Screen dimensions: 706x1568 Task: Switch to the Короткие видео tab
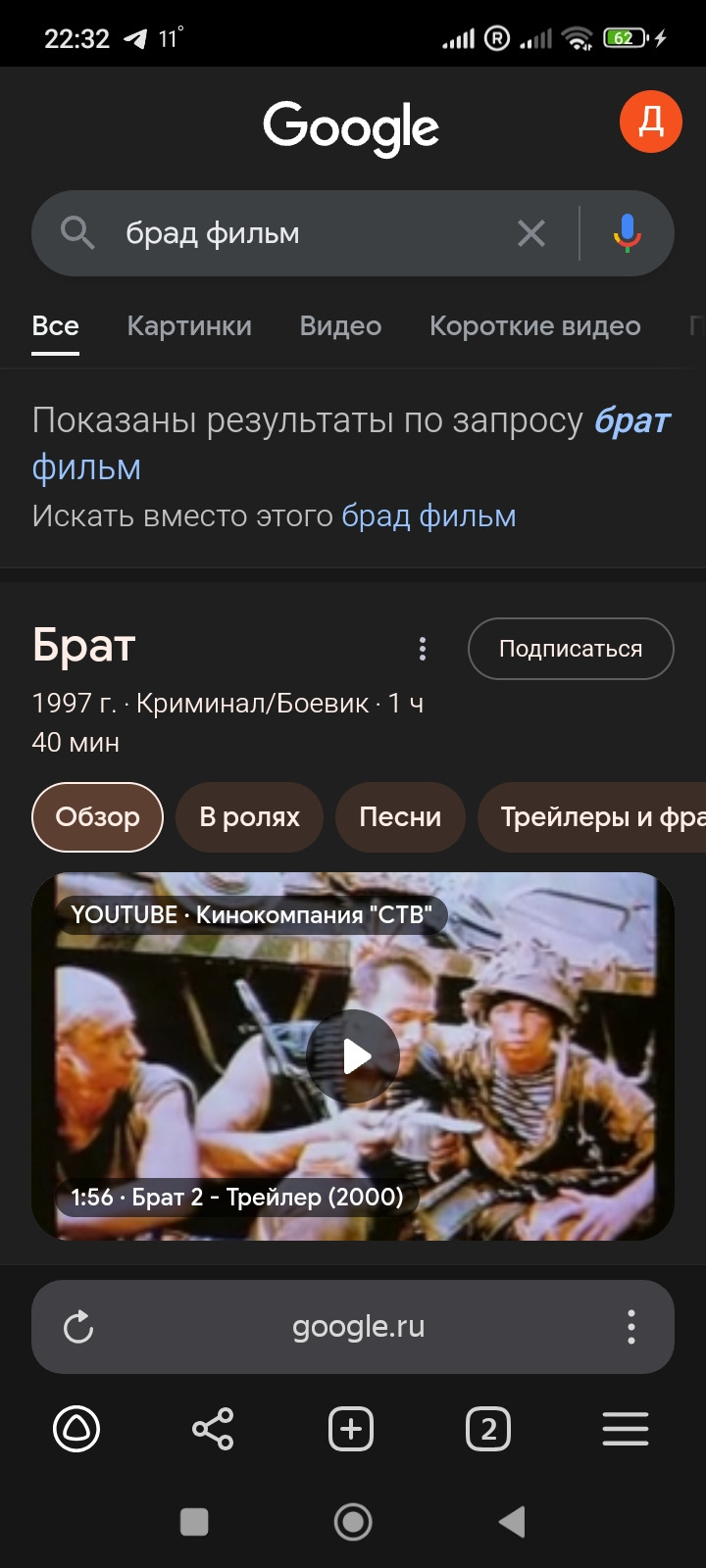click(x=534, y=326)
